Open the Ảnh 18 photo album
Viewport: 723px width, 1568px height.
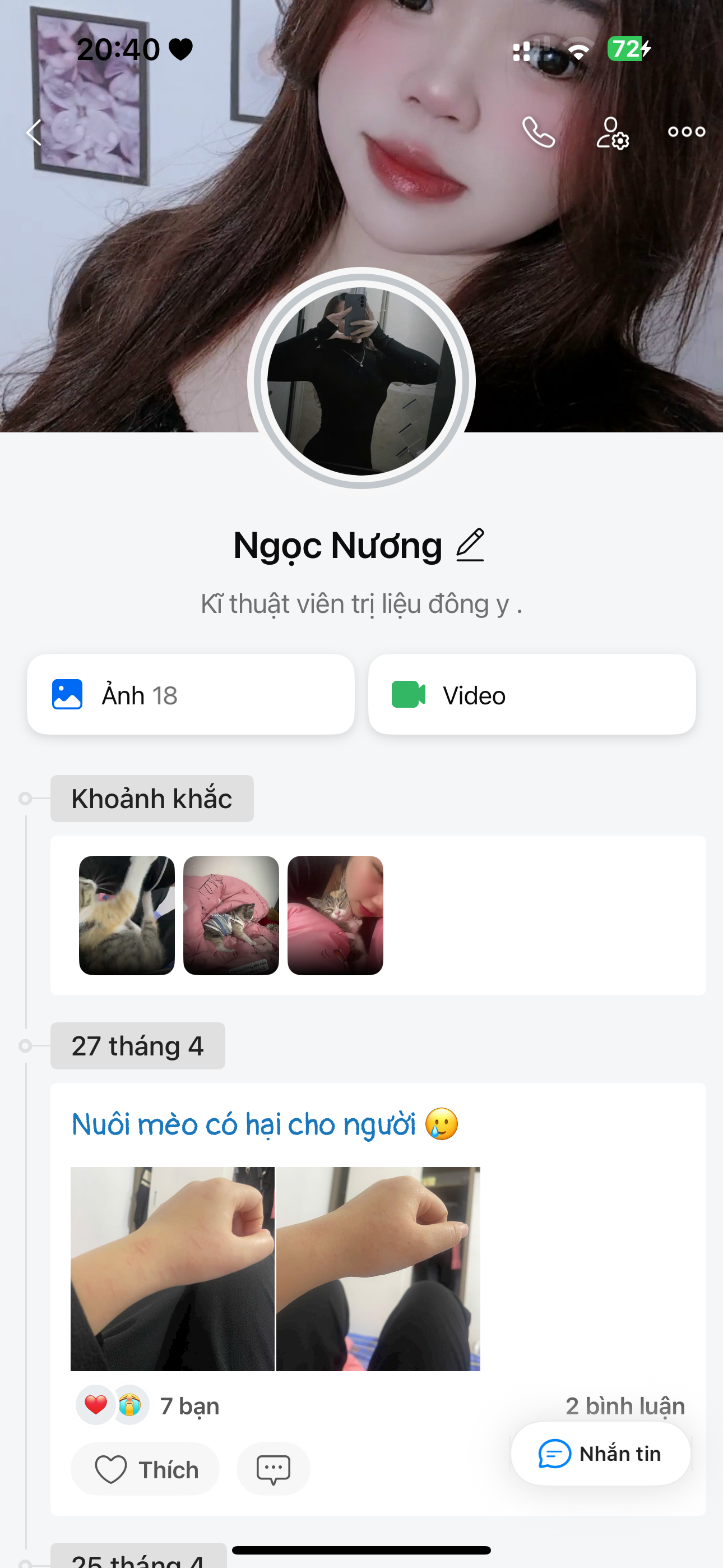[191, 694]
